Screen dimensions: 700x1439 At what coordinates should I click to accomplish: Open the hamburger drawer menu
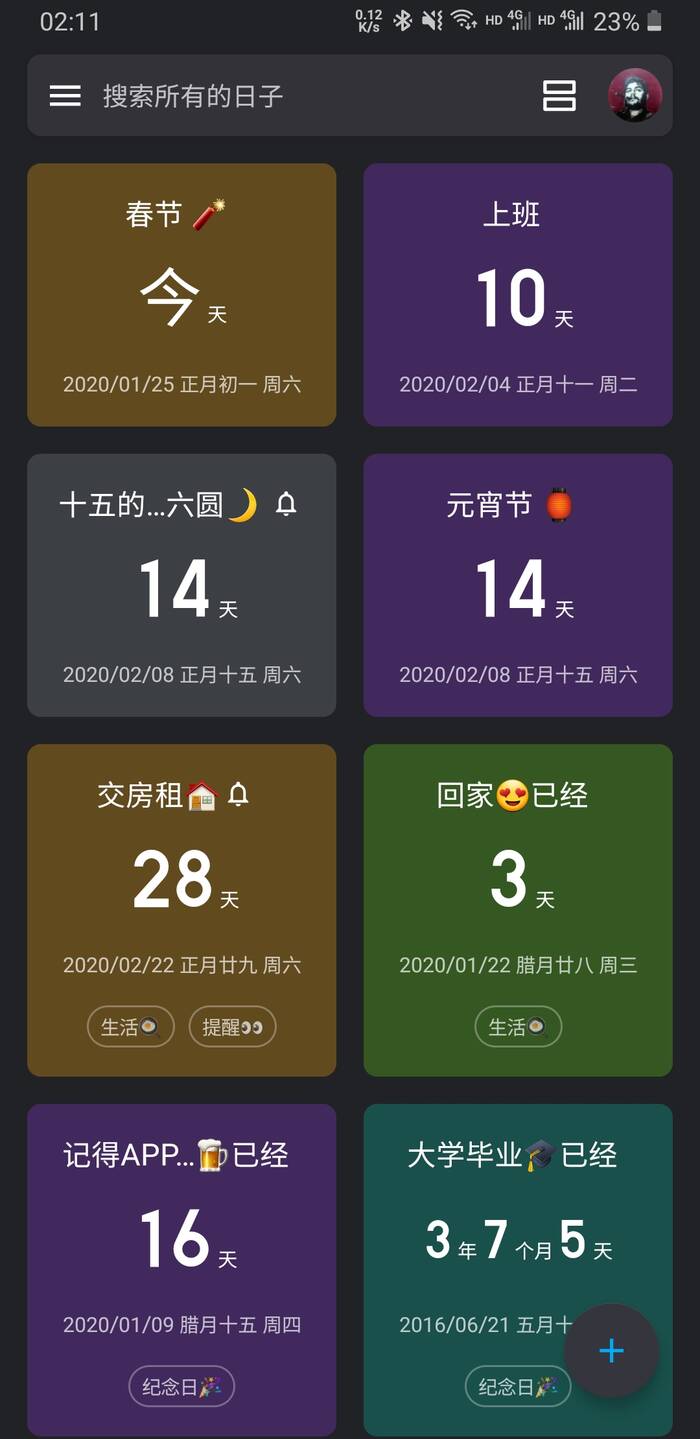pos(65,96)
